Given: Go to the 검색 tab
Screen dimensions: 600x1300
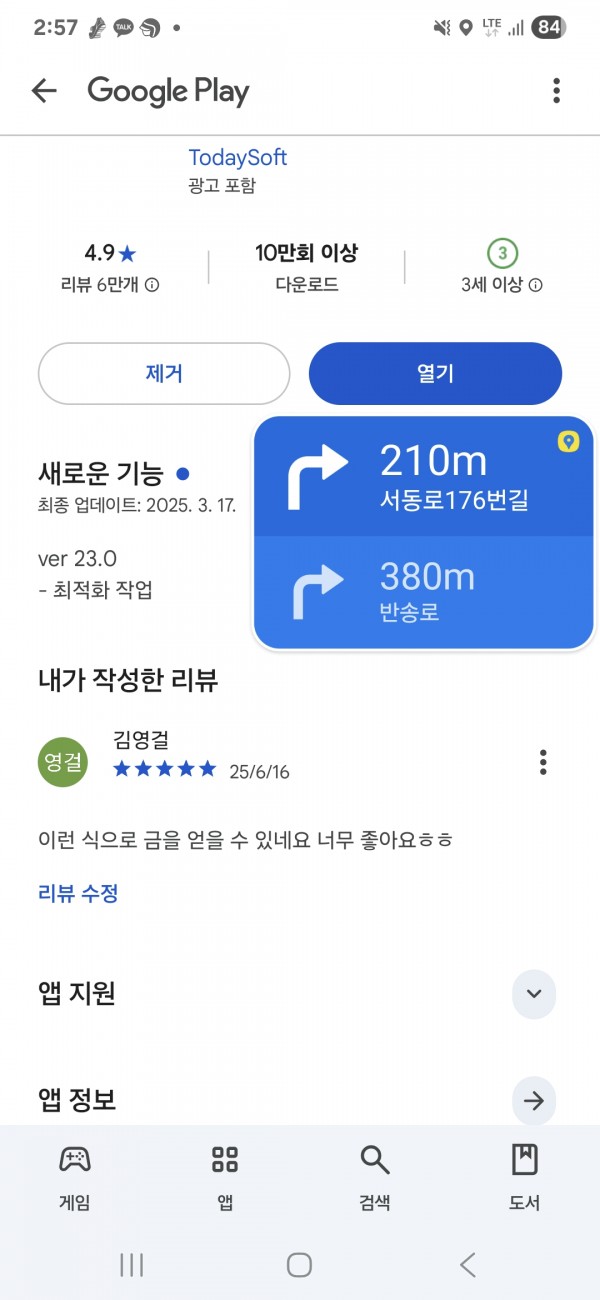Looking at the screenshot, I should [375, 1177].
